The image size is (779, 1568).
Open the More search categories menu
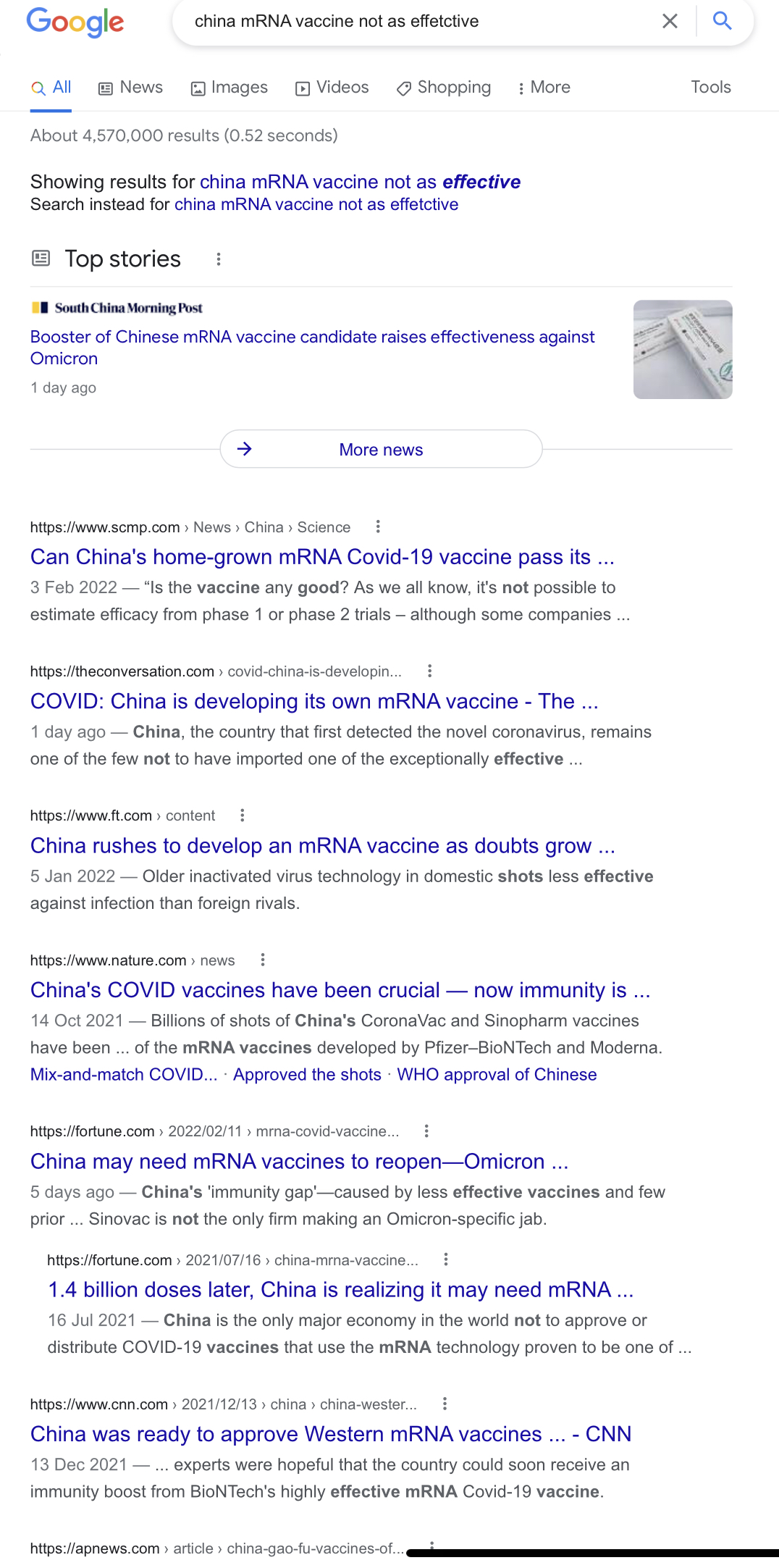(544, 88)
